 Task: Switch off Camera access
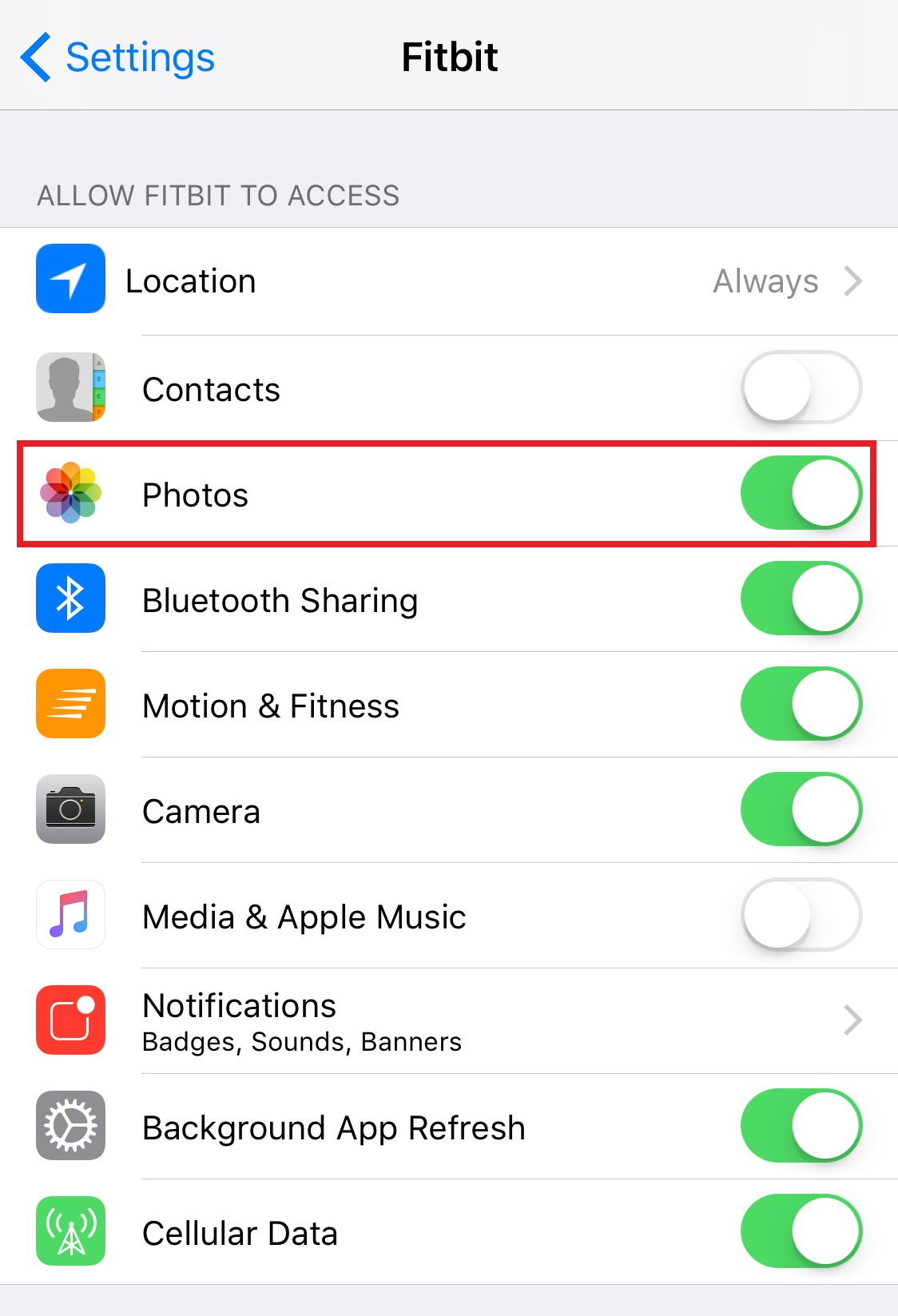pyautogui.click(x=801, y=809)
